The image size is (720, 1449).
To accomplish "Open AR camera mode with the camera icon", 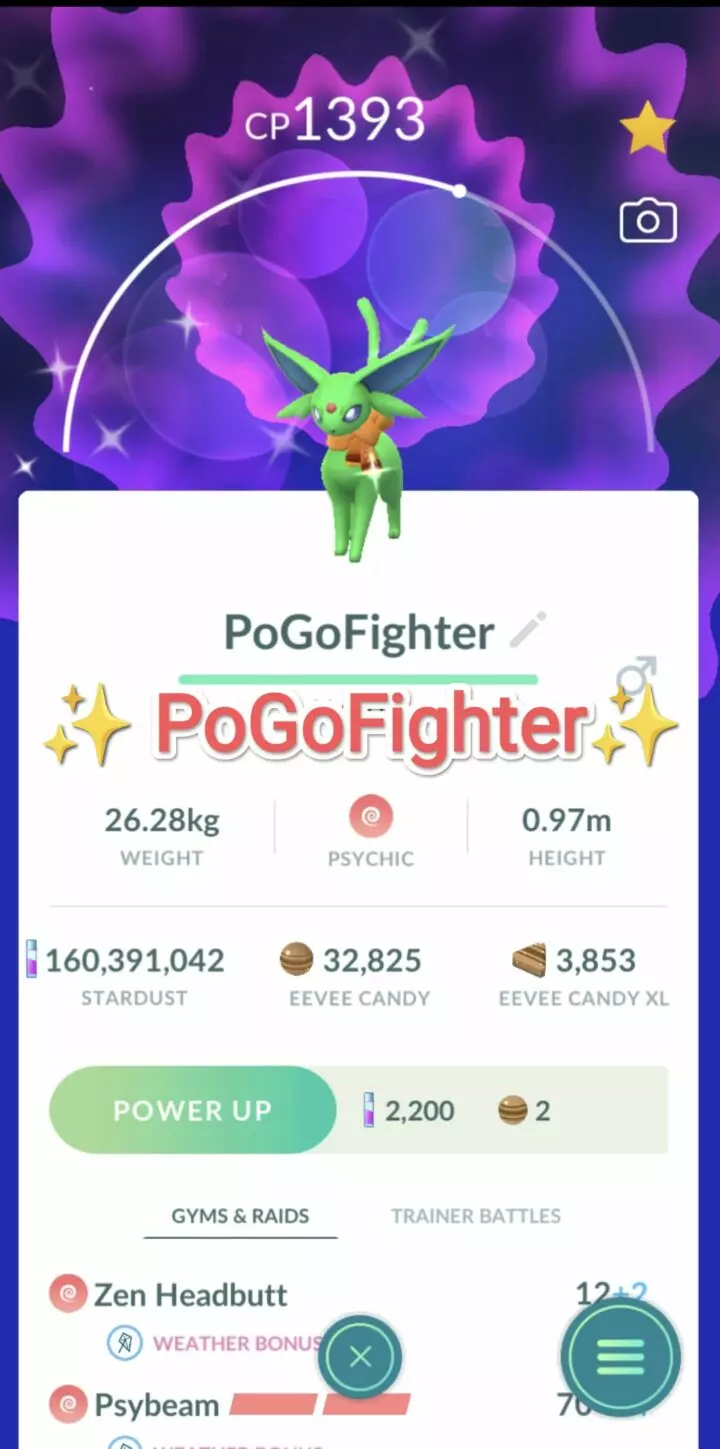I will pos(648,221).
